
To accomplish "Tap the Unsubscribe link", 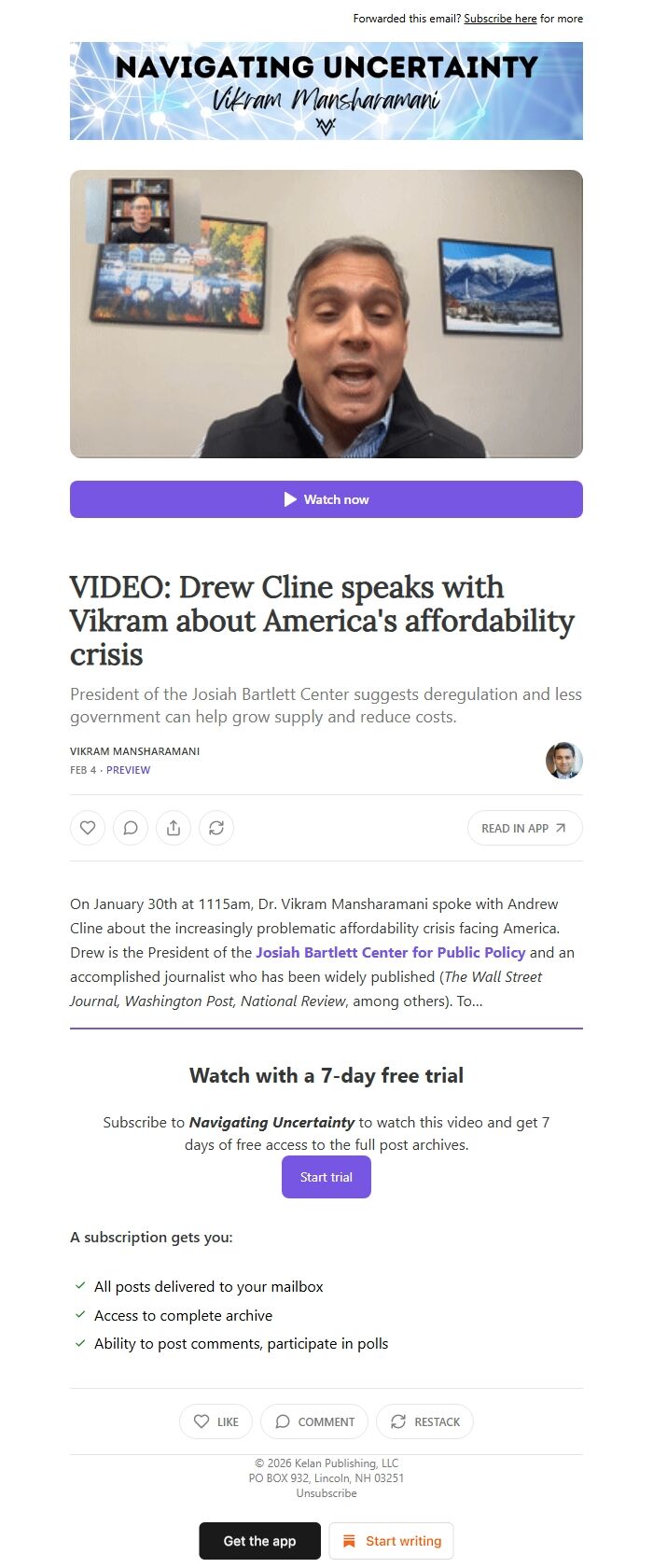I will click(x=326, y=1493).
